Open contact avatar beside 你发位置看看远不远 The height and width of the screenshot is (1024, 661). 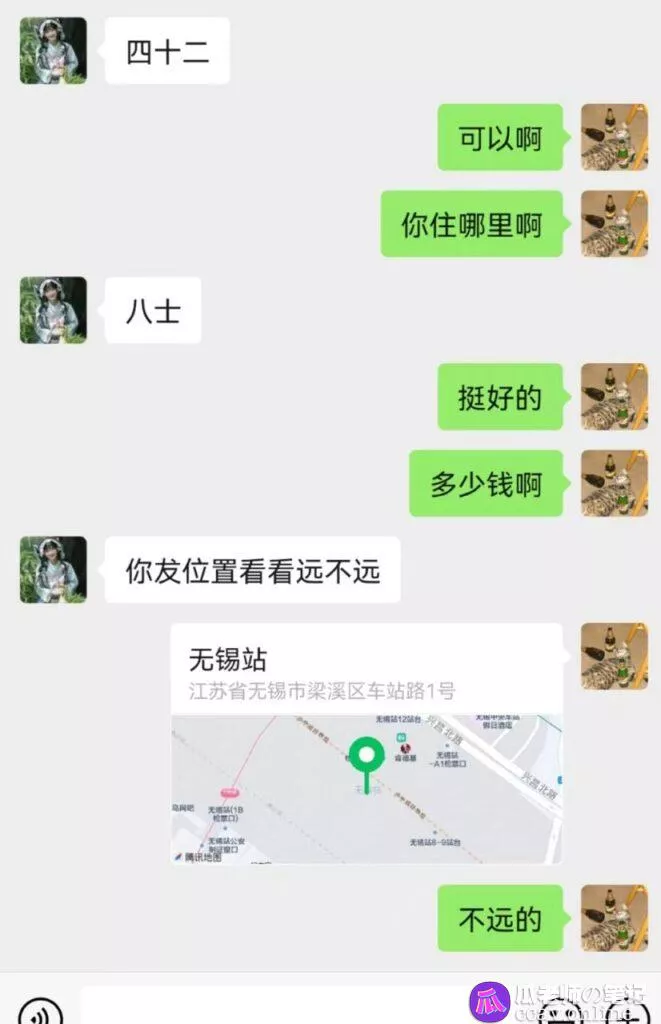click(x=53, y=569)
